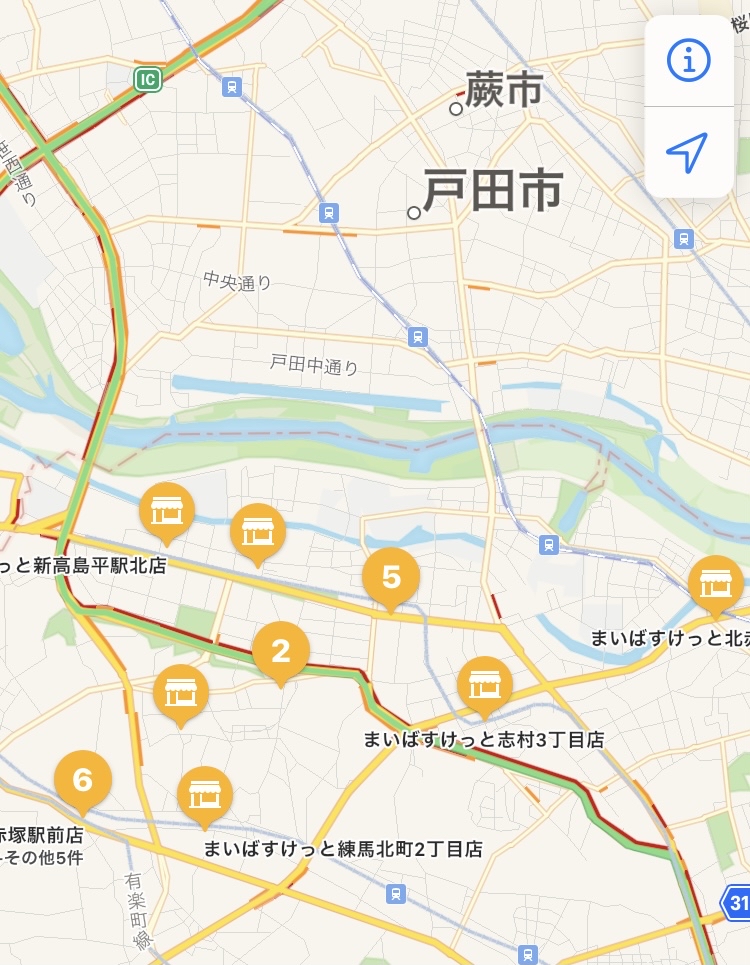This screenshot has height=965, width=750.
Task: Center map on current location
Action: pos(688,152)
